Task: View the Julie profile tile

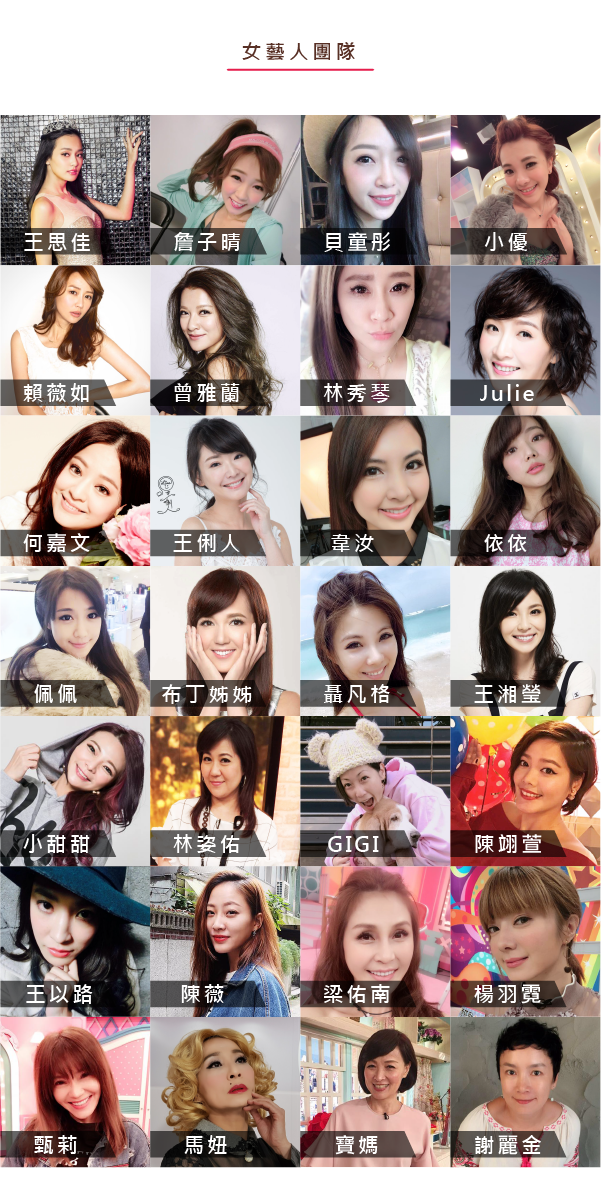Action: click(x=526, y=340)
